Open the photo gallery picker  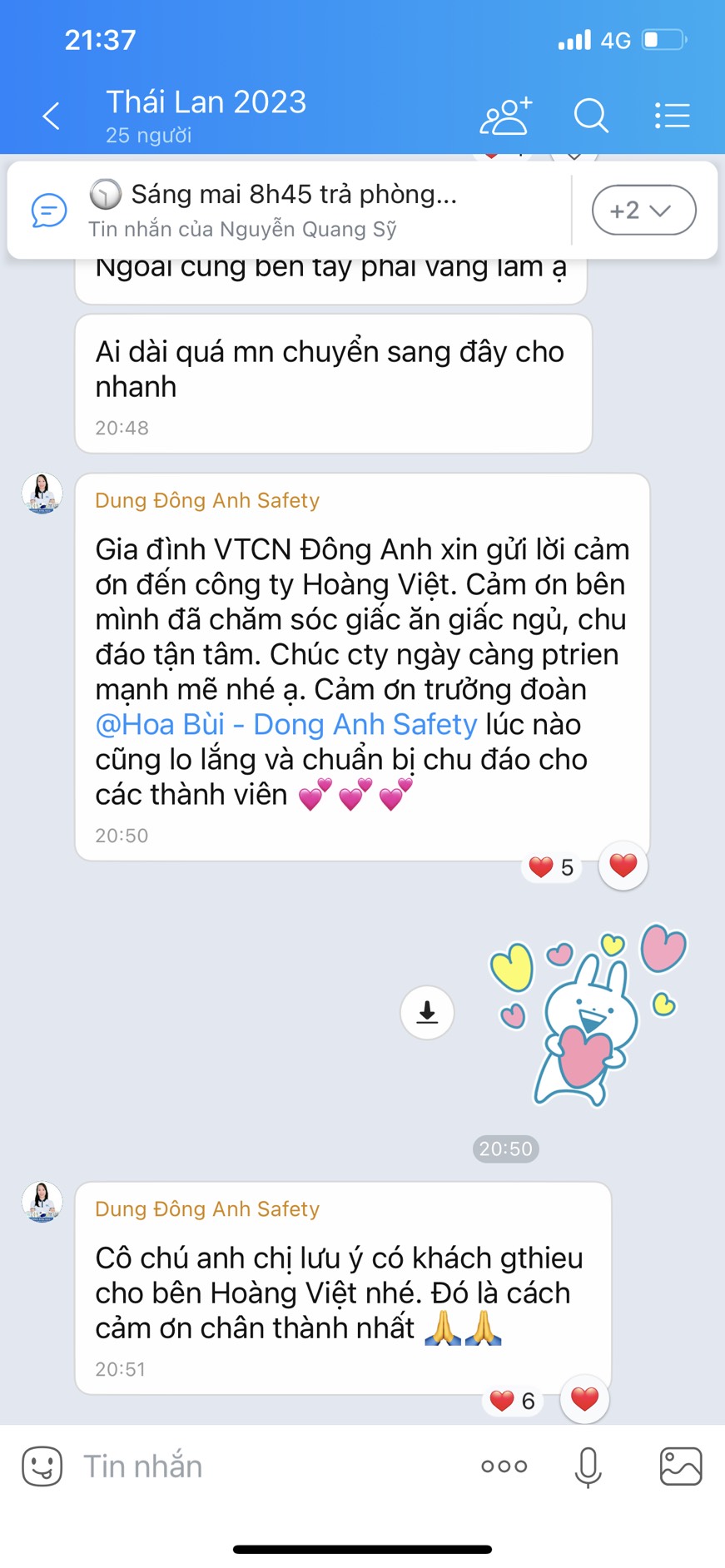tap(680, 1466)
